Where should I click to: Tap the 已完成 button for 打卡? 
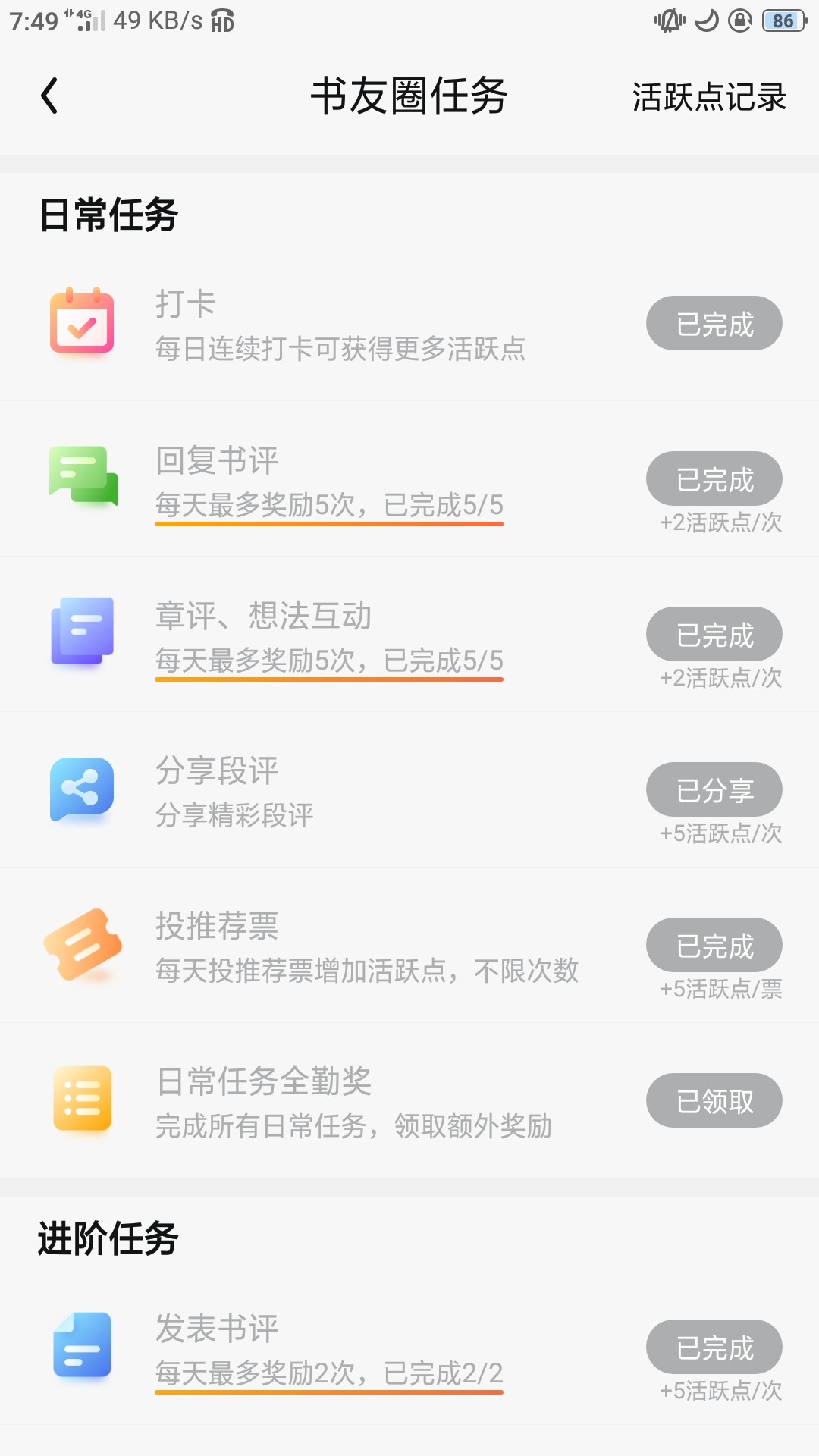point(714,323)
